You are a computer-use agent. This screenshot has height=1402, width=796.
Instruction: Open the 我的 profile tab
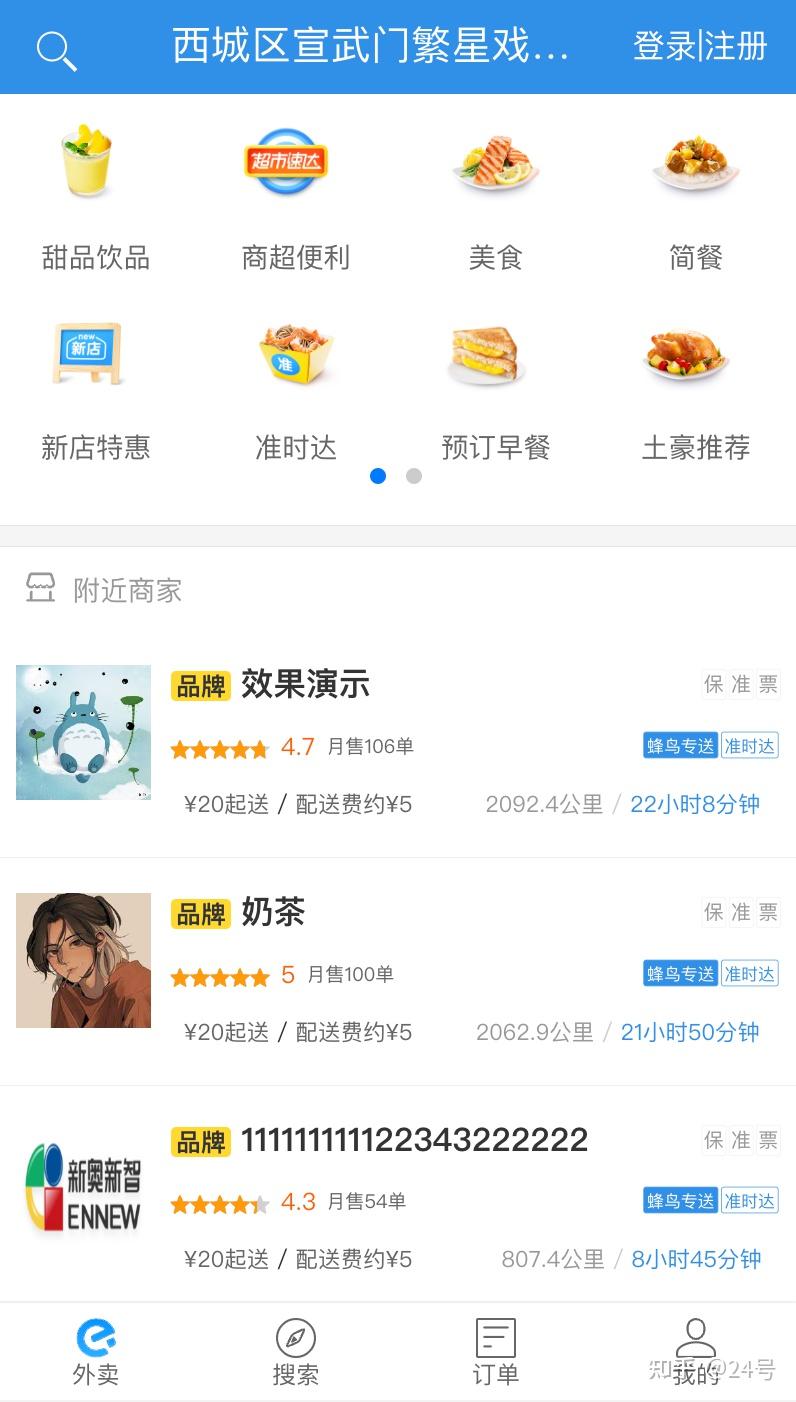pyautogui.click(x=695, y=1350)
